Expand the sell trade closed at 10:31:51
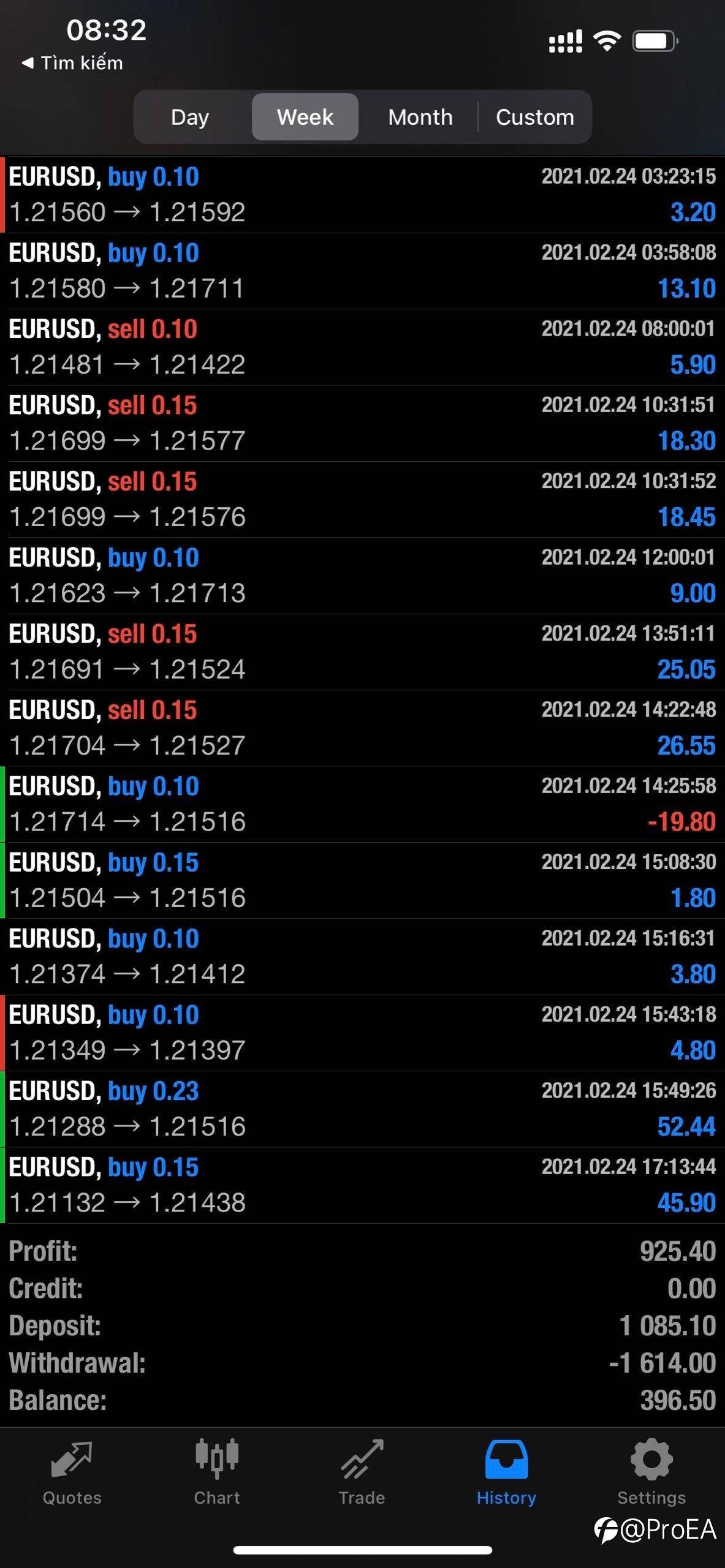725x1568 pixels. pyautogui.click(x=362, y=423)
